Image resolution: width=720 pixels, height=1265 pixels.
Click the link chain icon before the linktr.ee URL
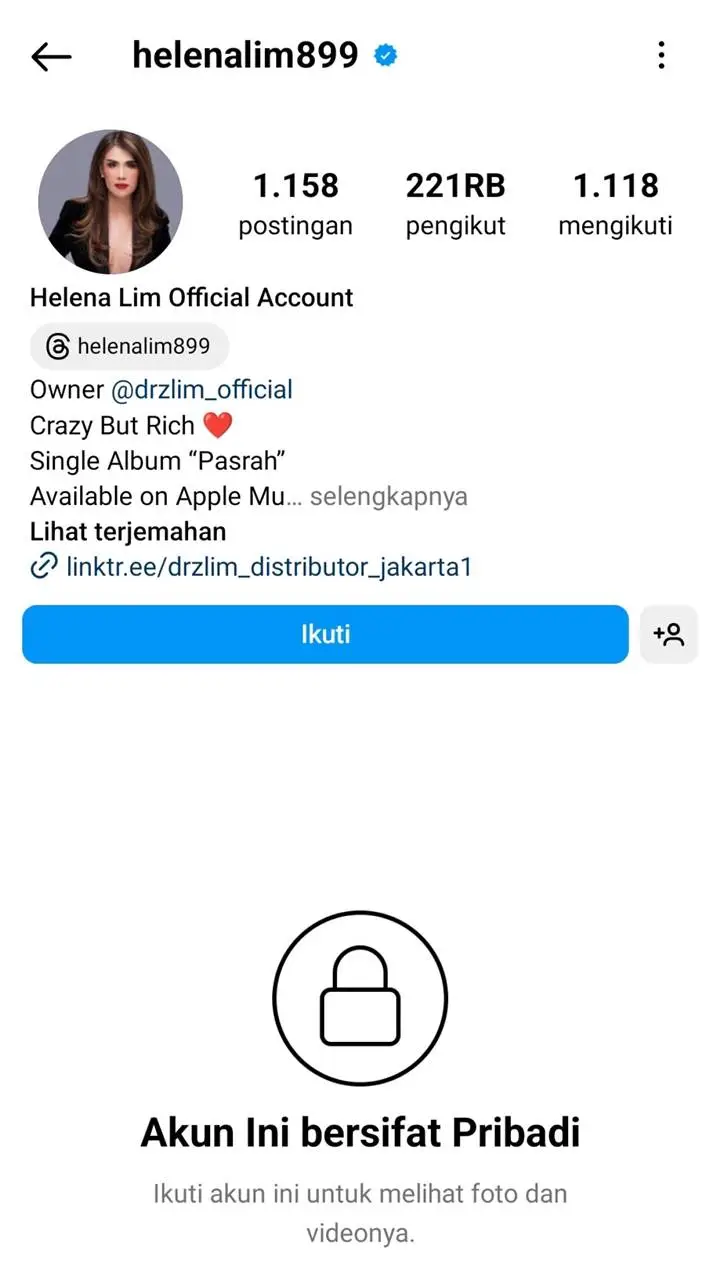tap(43, 567)
